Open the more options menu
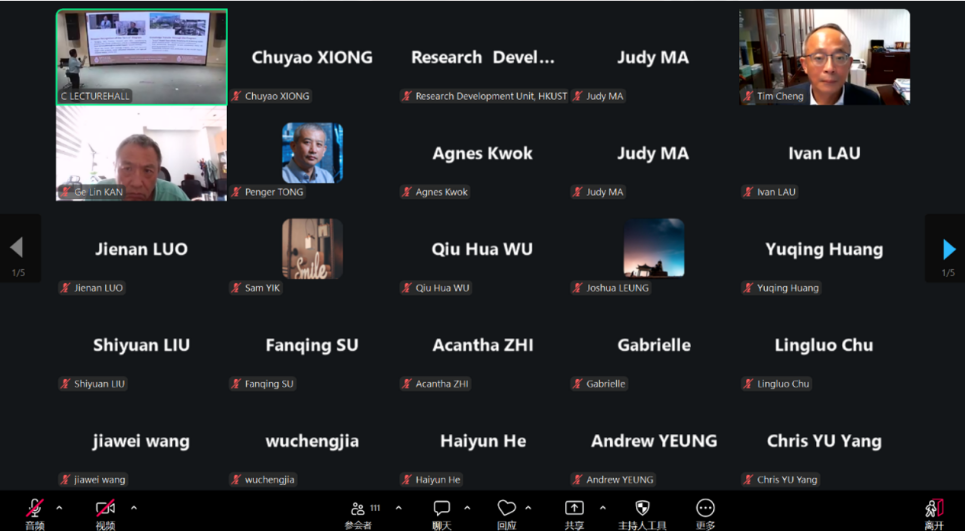Viewport: 965px width, 531px height. click(x=705, y=513)
